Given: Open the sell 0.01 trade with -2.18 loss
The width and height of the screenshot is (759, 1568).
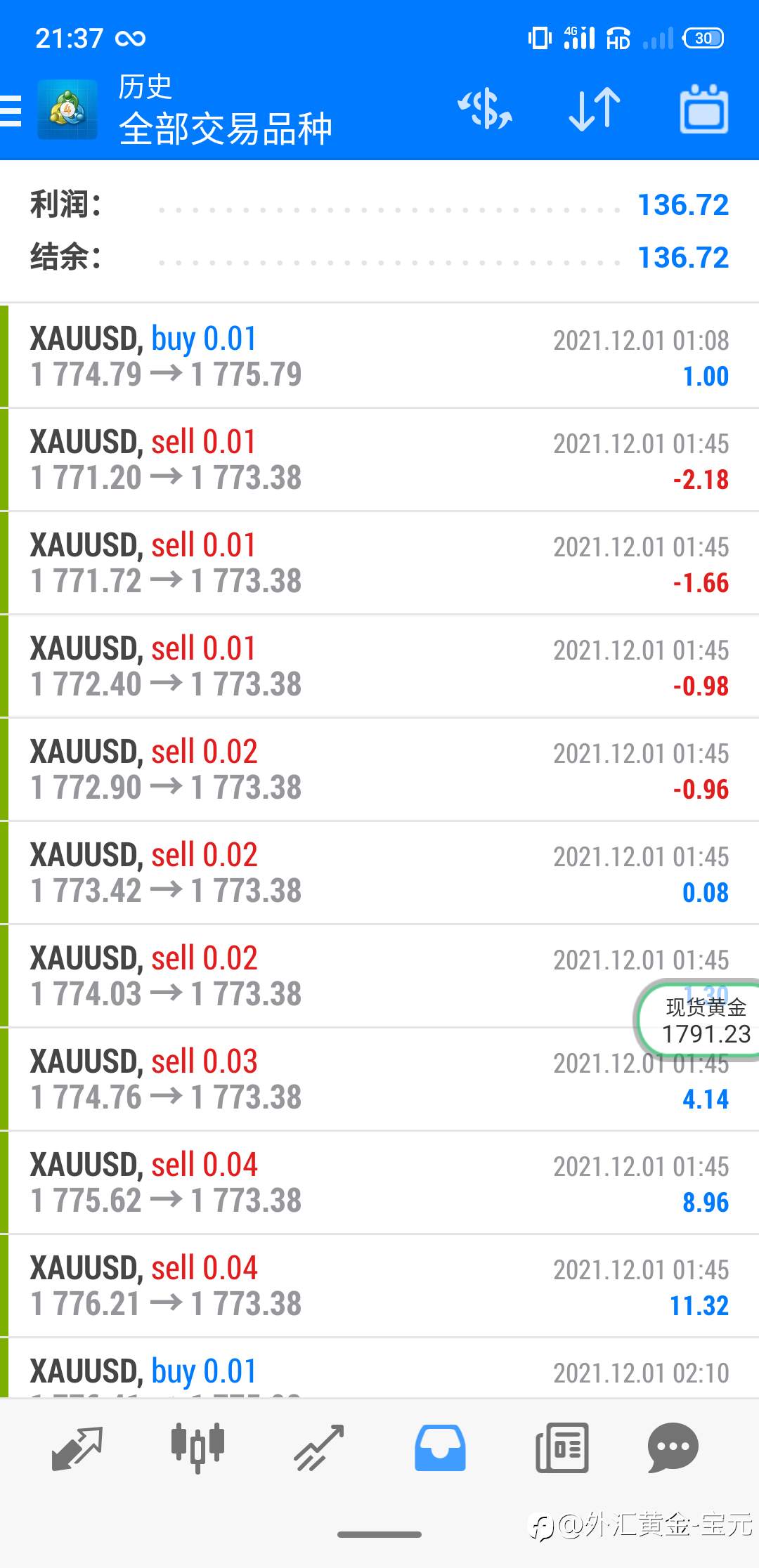Looking at the screenshot, I should point(379,459).
